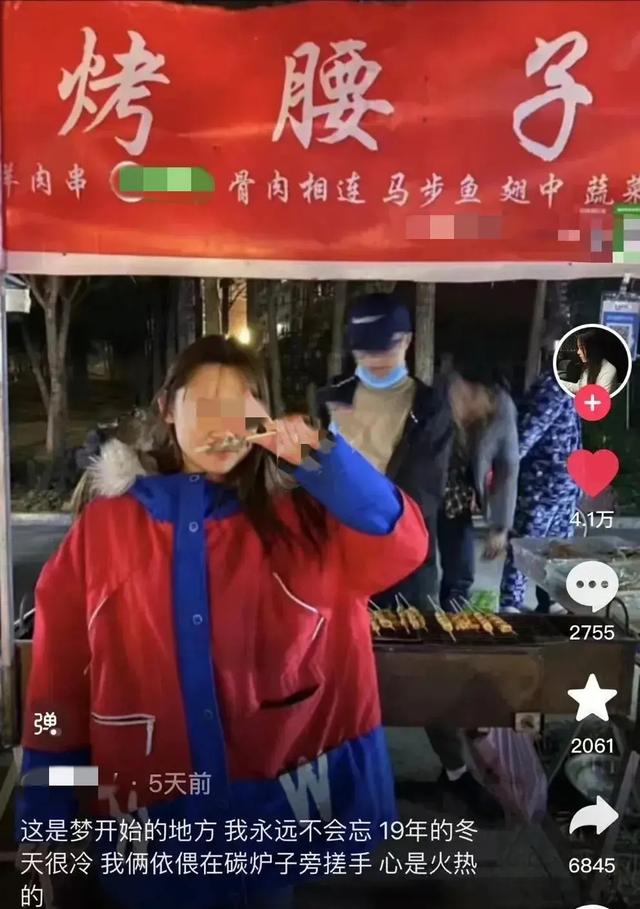Like the video with the heart icon
The height and width of the screenshot is (909, 640).
(592, 472)
